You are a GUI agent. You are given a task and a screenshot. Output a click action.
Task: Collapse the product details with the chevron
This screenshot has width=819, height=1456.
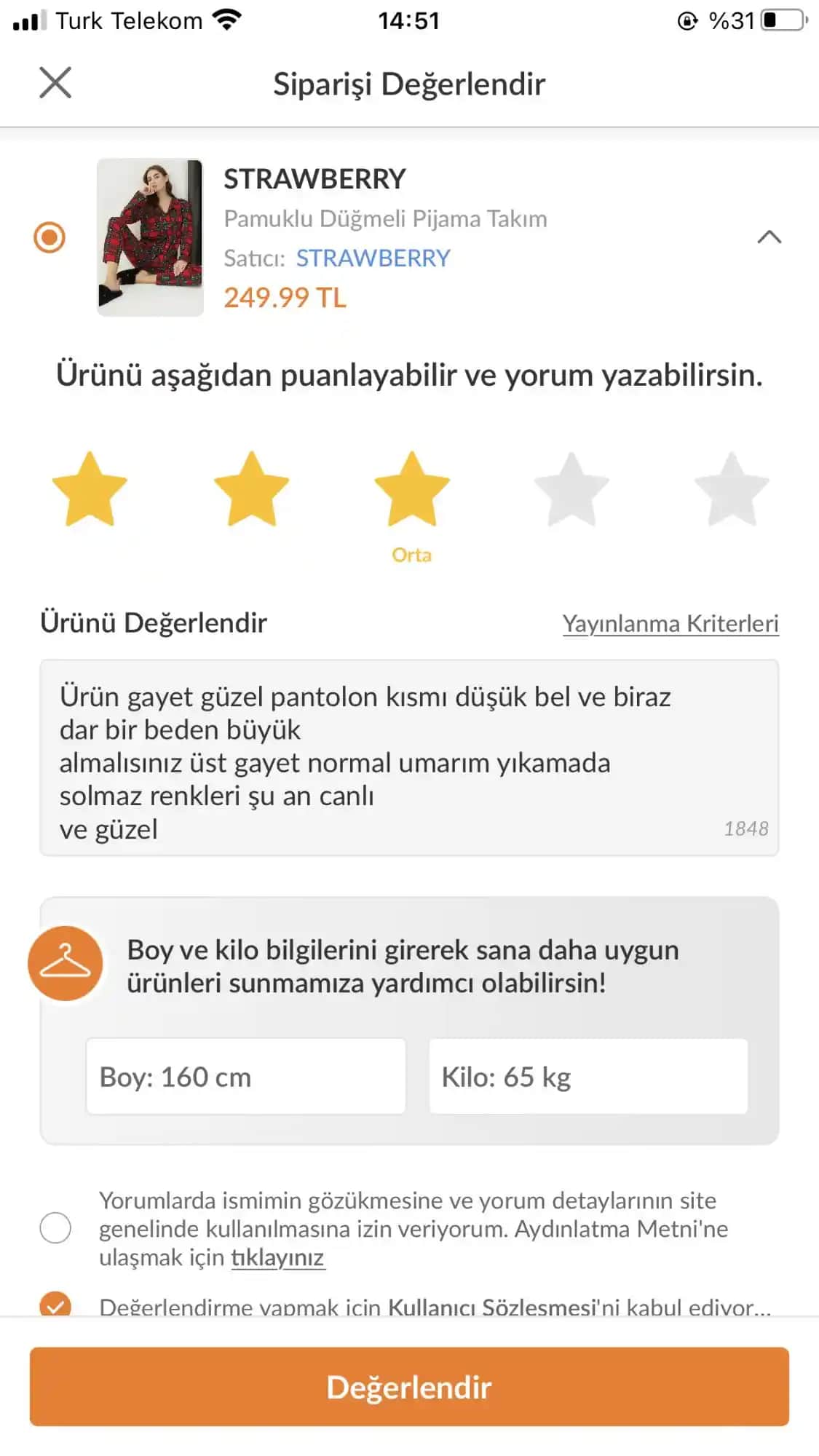tap(767, 238)
